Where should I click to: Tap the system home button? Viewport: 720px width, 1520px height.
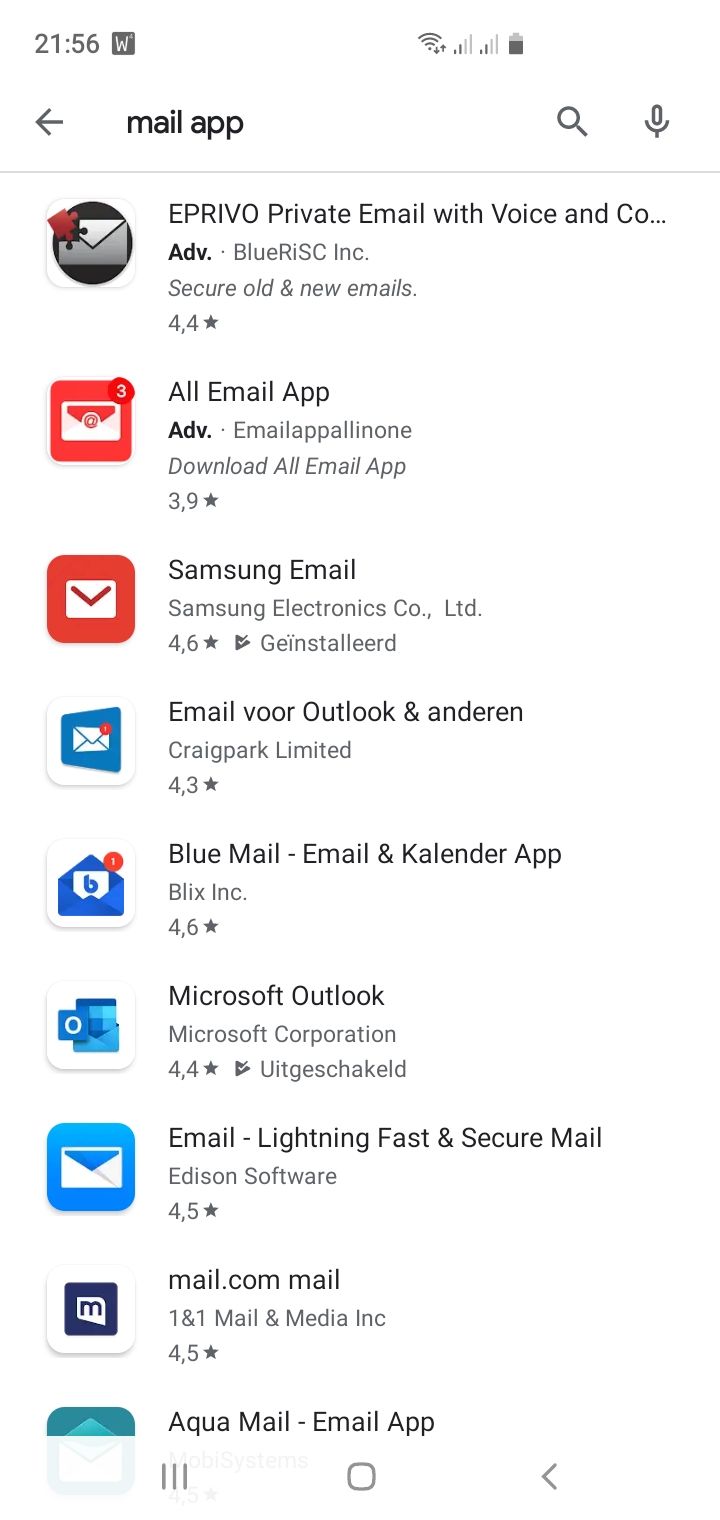361,1476
